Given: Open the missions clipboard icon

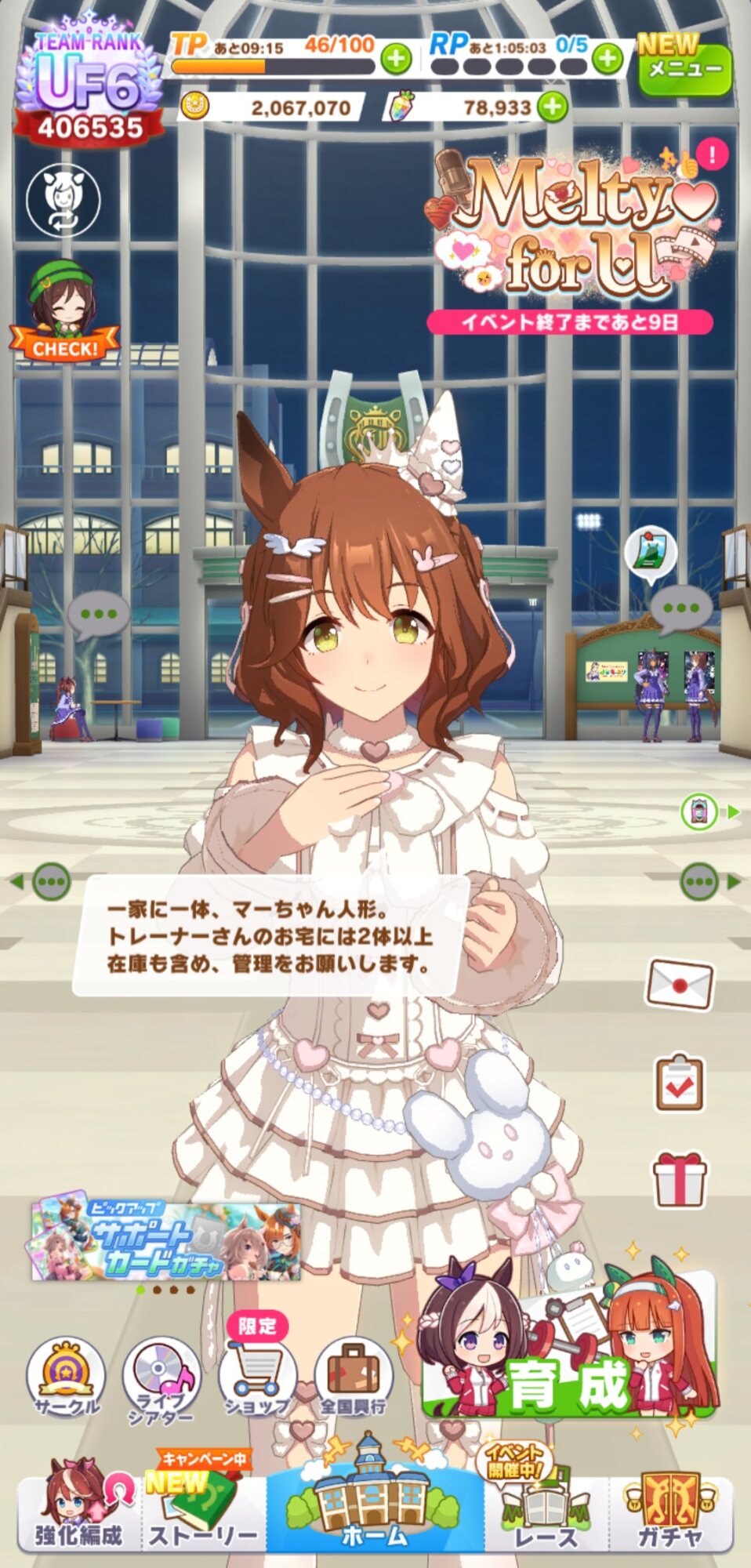Looking at the screenshot, I should (679, 1083).
